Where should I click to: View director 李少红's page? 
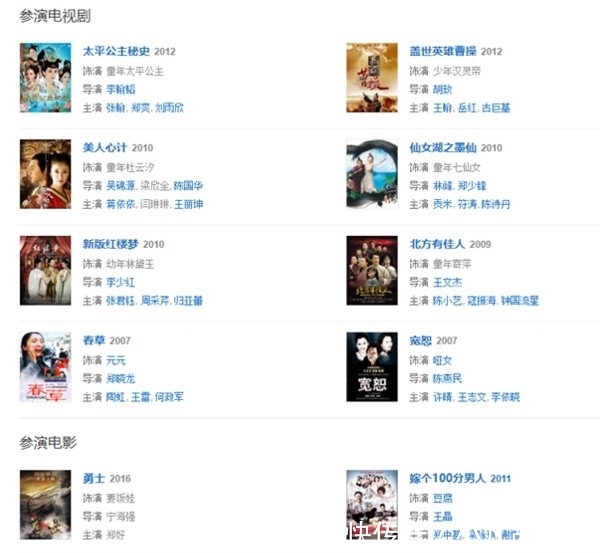point(120,282)
